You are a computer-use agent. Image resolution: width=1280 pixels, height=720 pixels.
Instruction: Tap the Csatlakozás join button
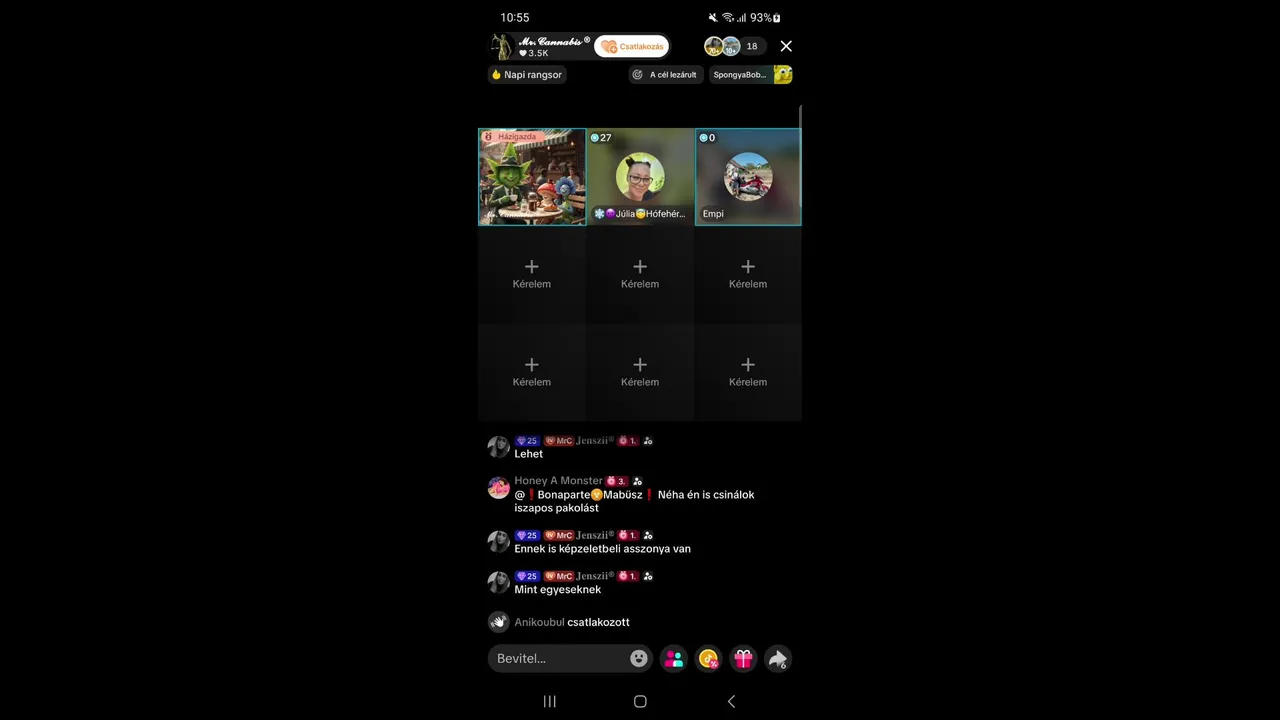(x=632, y=47)
